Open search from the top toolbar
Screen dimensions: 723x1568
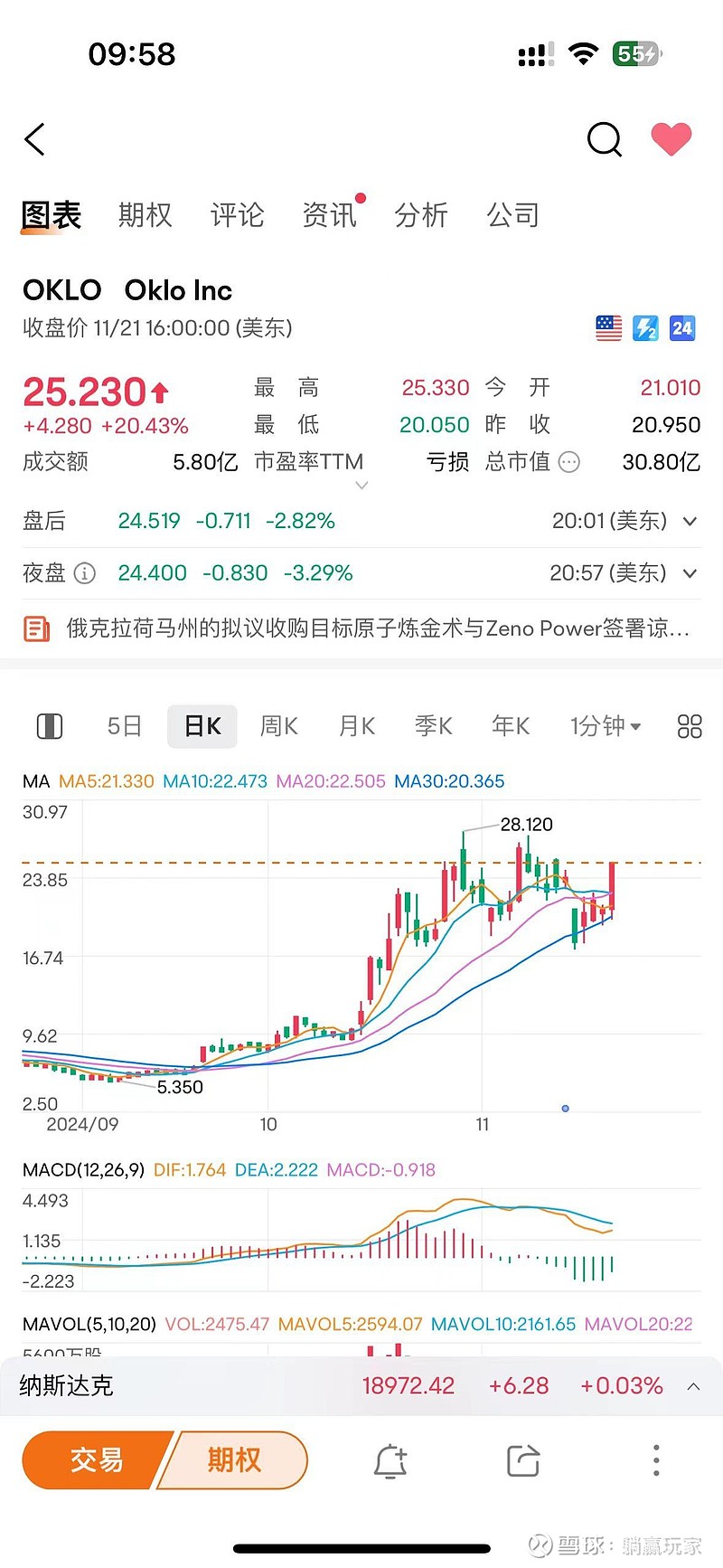point(604,140)
